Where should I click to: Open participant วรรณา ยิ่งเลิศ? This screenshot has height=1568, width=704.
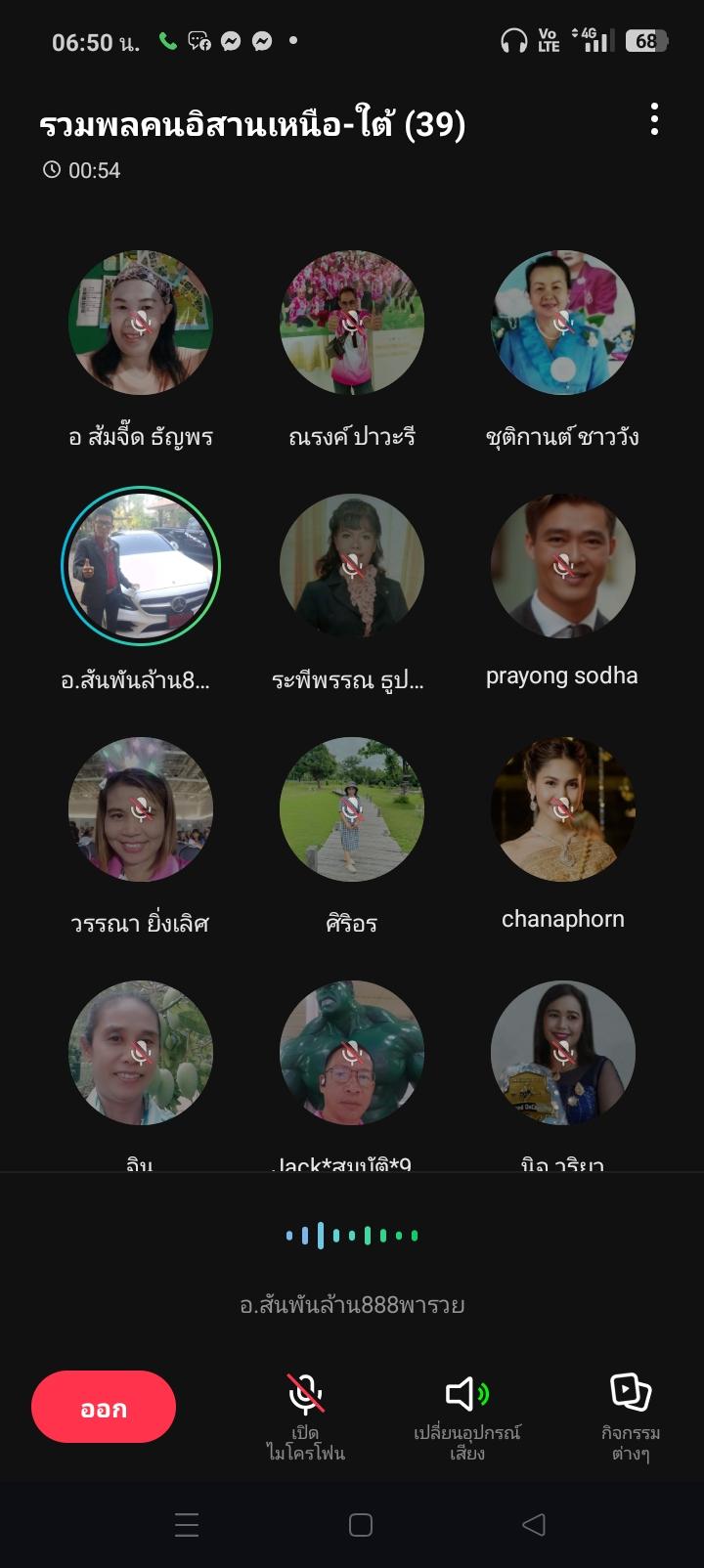point(141,809)
